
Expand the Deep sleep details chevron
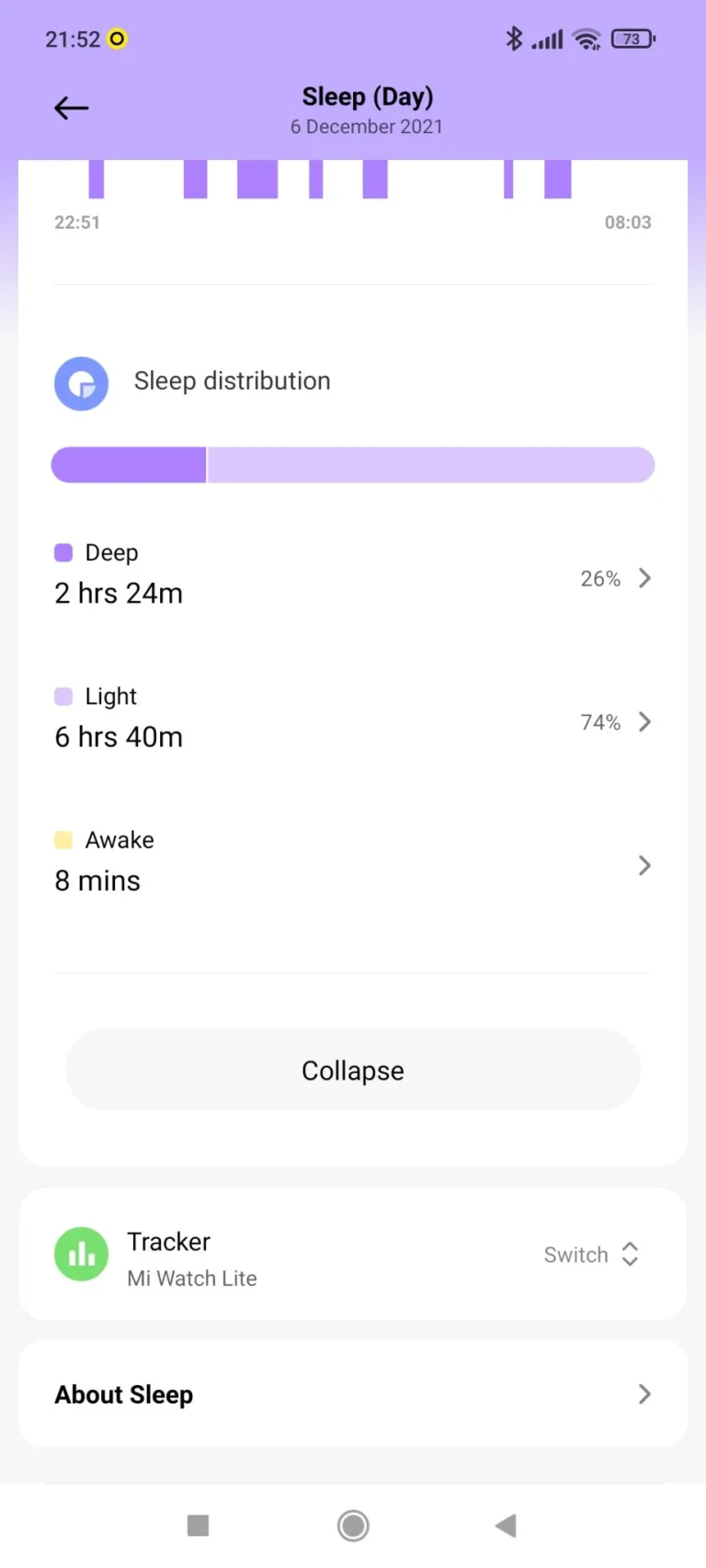(644, 578)
